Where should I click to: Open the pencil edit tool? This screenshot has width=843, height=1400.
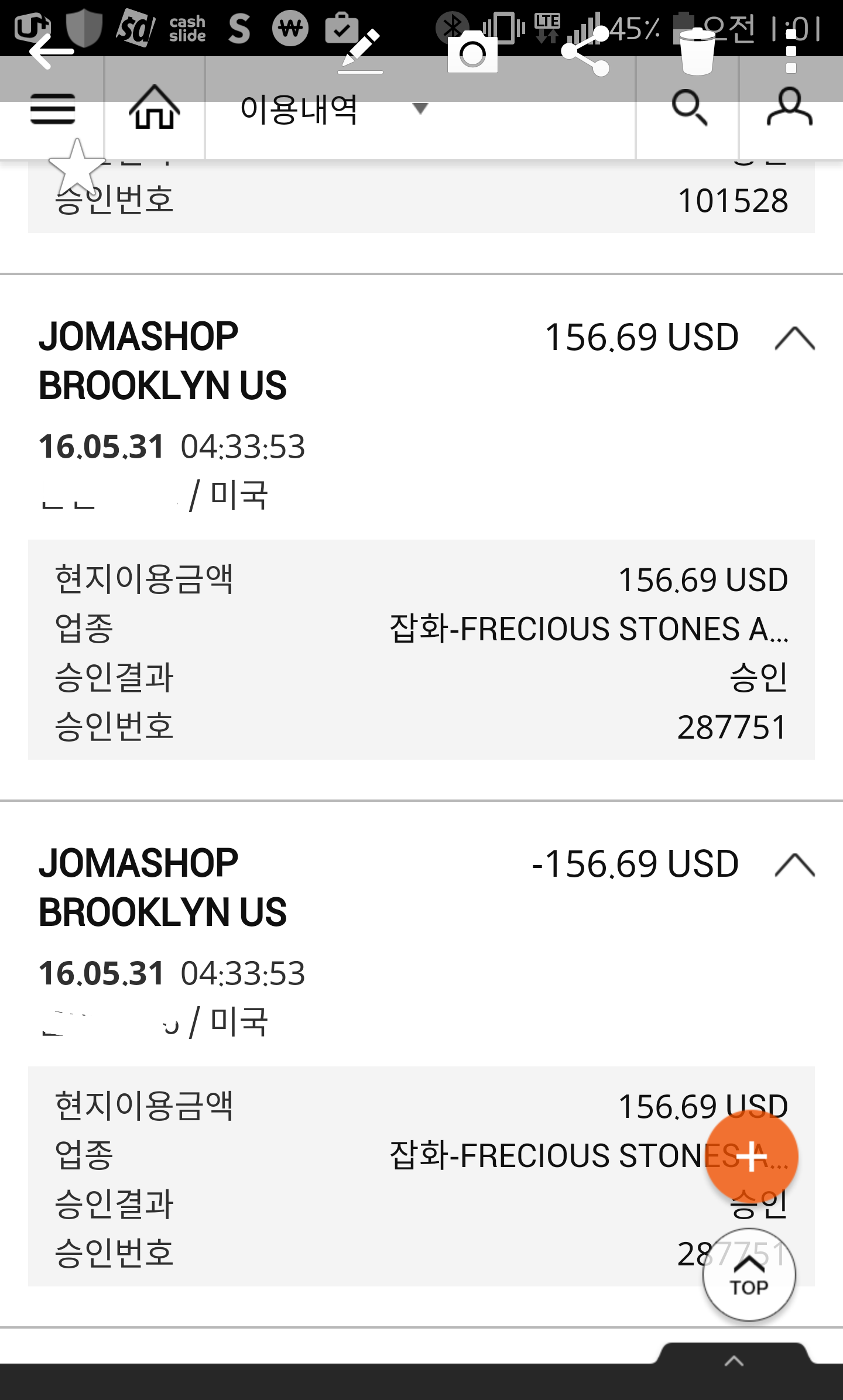(361, 52)
